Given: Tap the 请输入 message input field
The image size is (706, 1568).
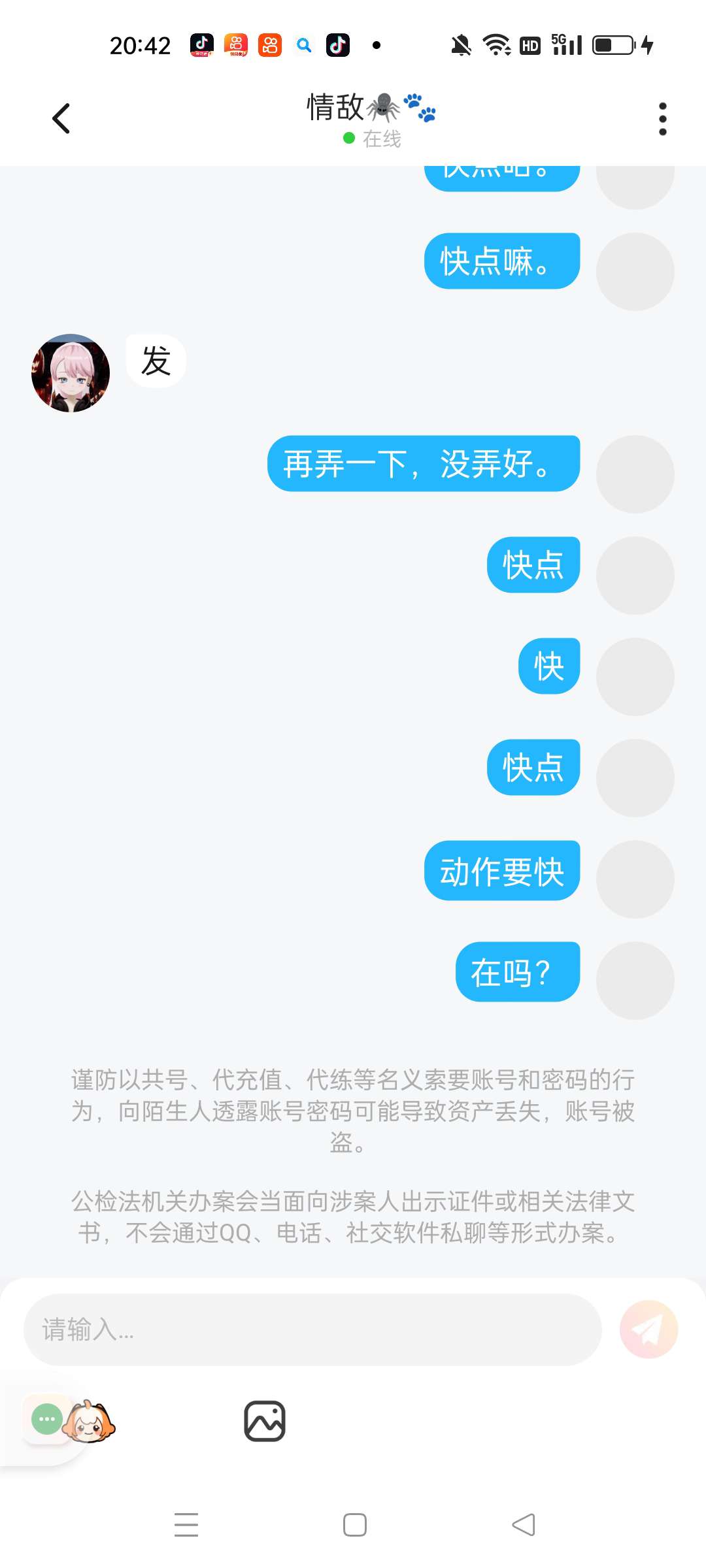Looking at the screenshot, I should point(312,1330).
